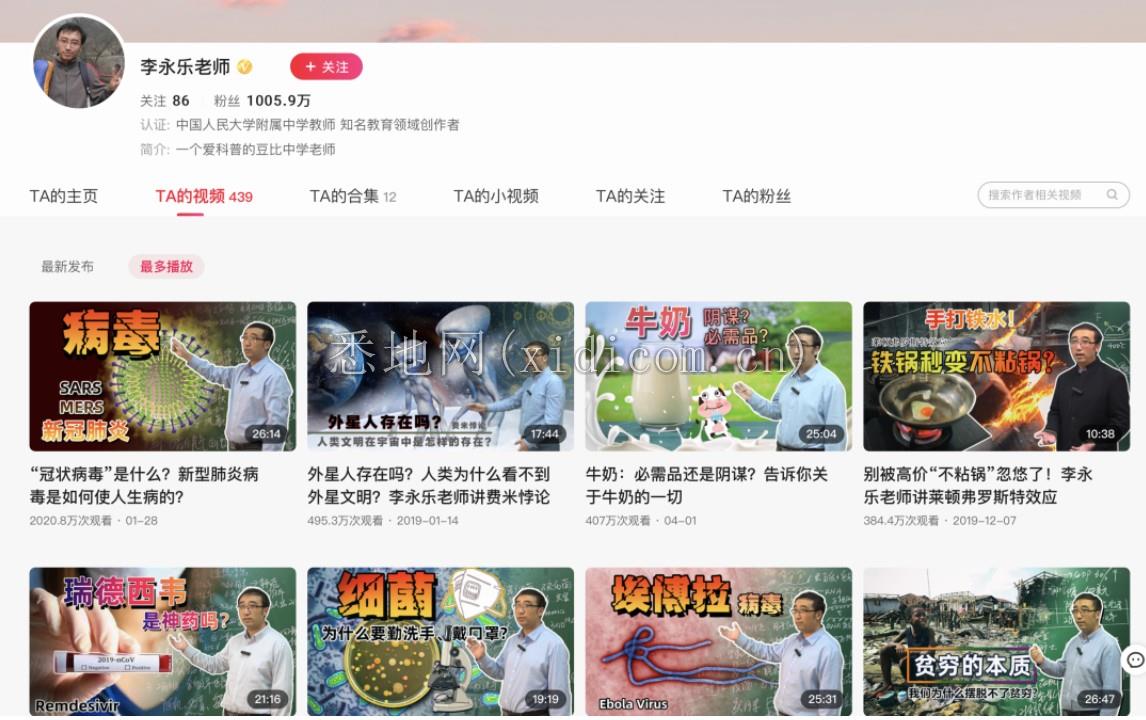Screen dimensions: 1146x720
Task: Watch the 埃博拉 Ebola Virus video
Action: click(718, 640)
